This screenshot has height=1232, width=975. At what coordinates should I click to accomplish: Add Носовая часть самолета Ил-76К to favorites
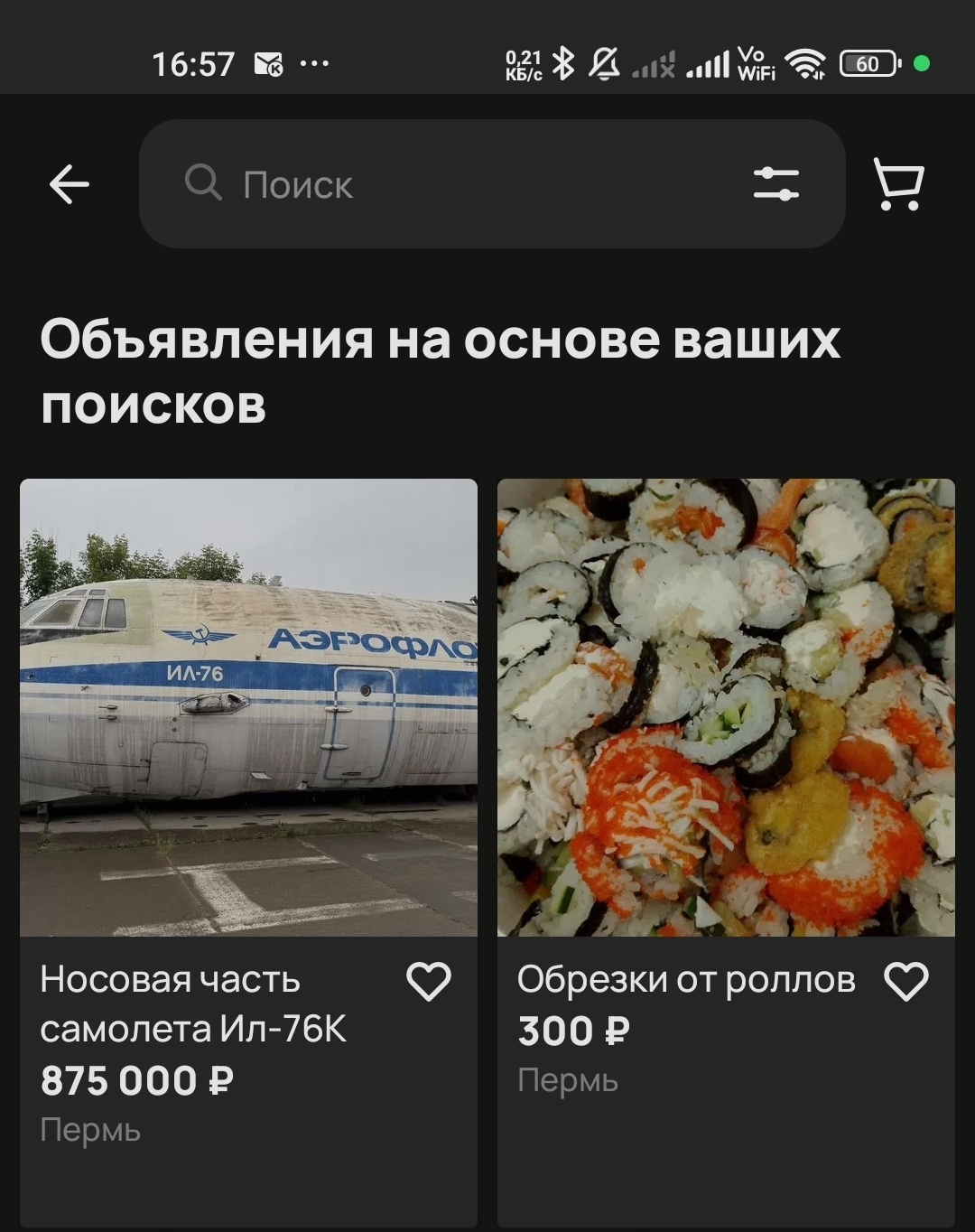pos(429,982)
